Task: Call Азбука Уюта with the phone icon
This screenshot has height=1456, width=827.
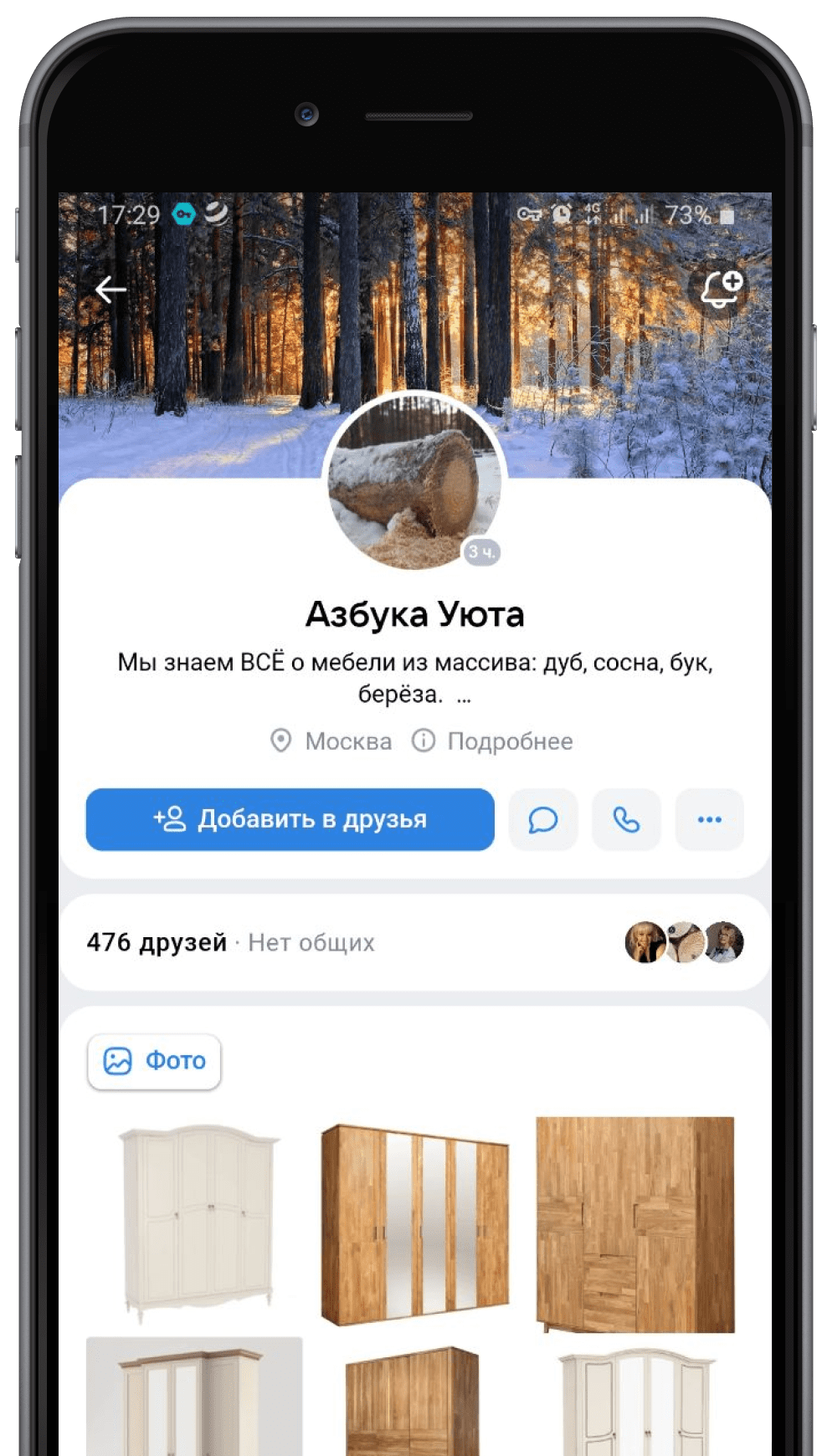Action: pyautogui.click(x=626, y=820)
